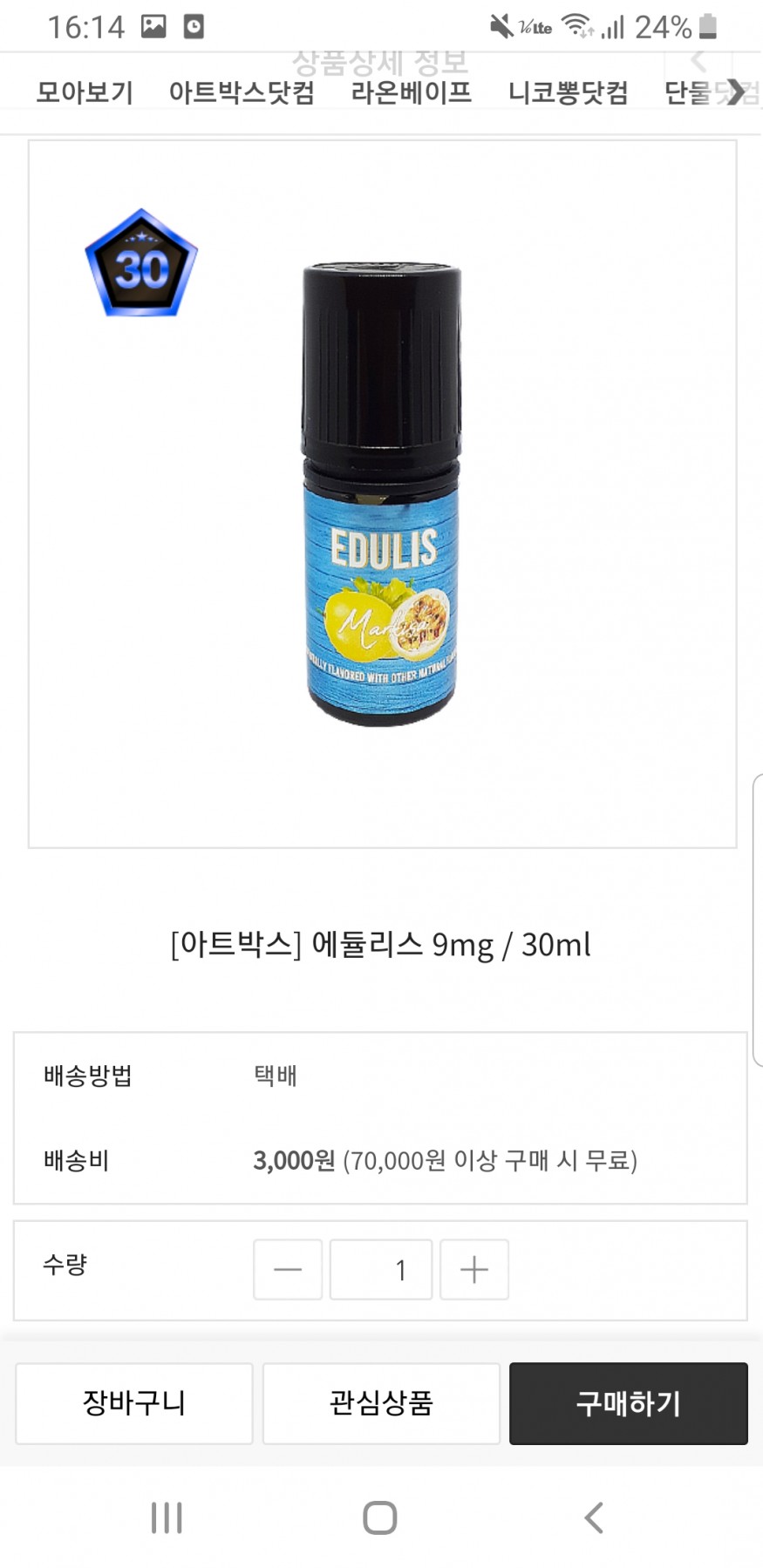Increase quantity with the plus button

coord(473,1269)
